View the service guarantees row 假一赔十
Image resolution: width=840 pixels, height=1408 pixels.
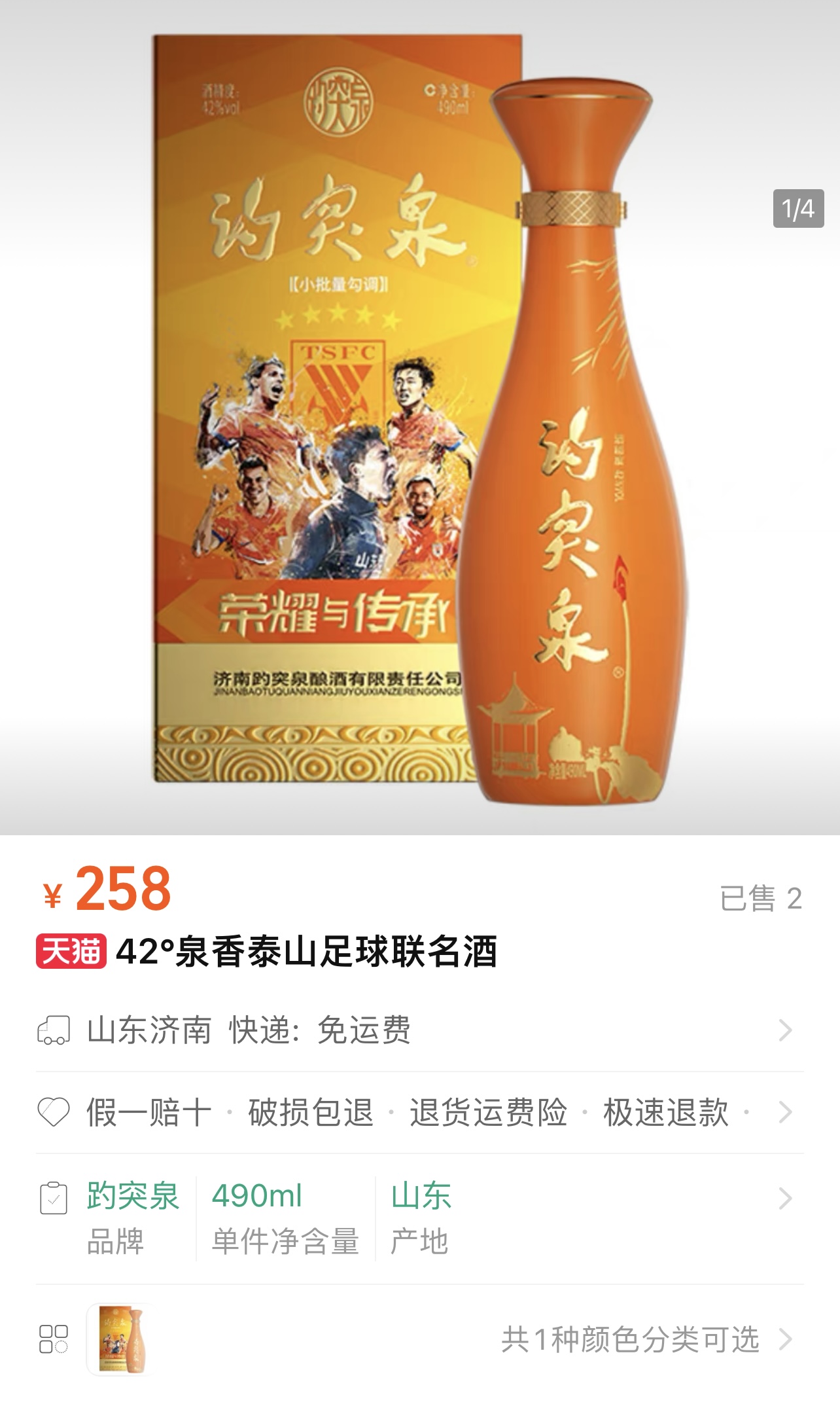(419, 1112)
